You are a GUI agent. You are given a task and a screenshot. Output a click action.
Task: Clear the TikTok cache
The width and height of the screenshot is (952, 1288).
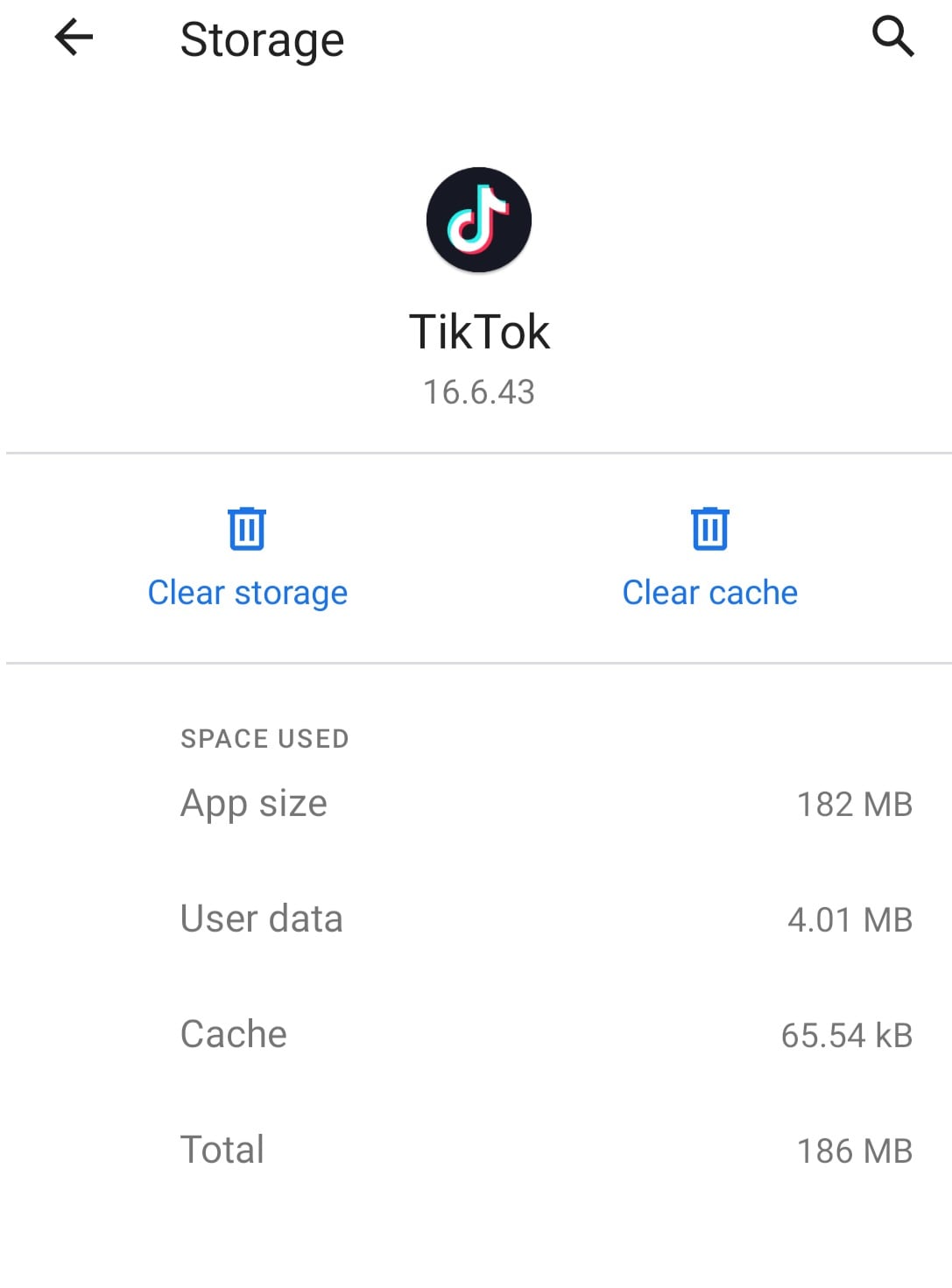709,557
